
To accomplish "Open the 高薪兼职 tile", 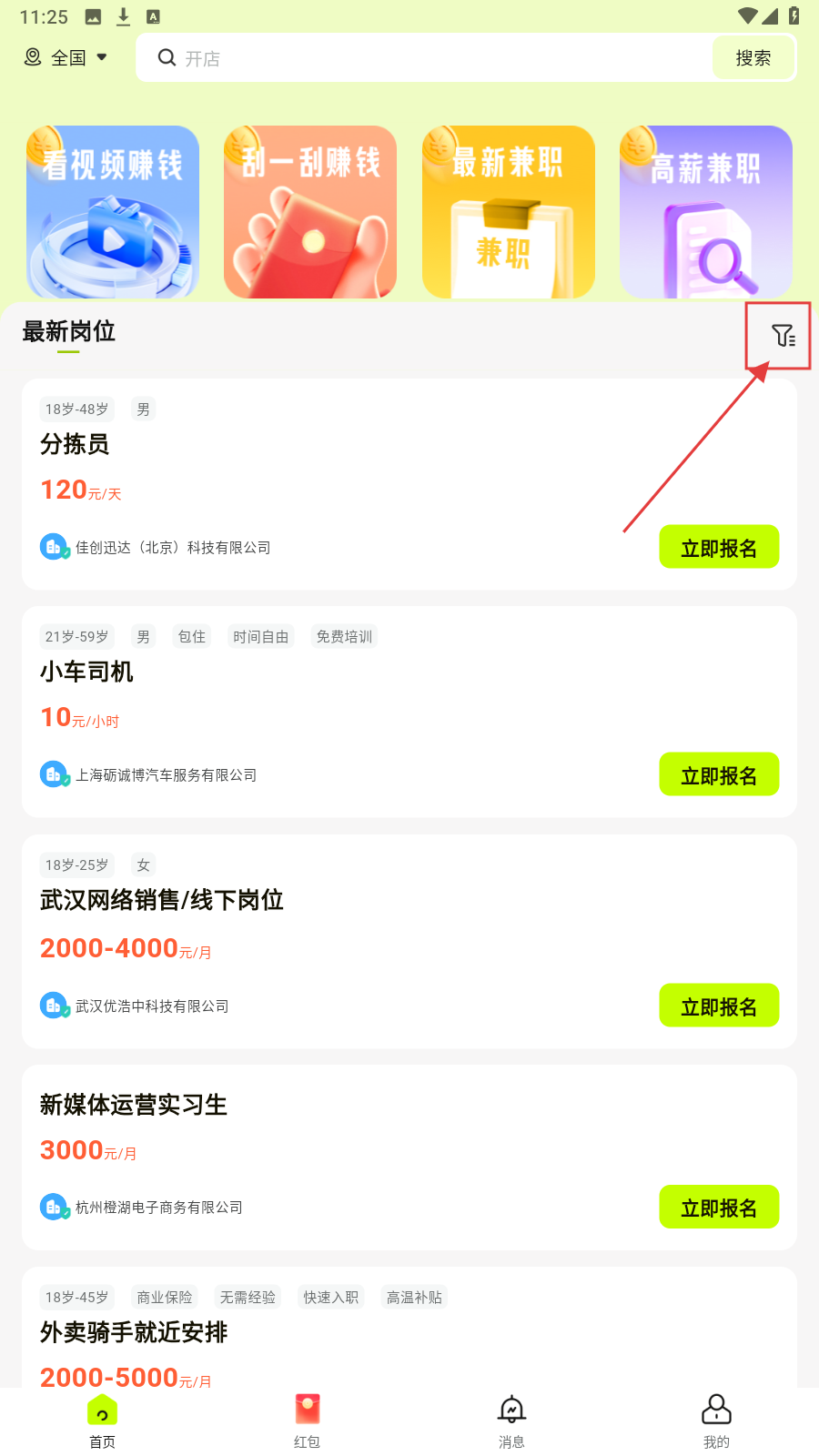I will coord(705,212).
